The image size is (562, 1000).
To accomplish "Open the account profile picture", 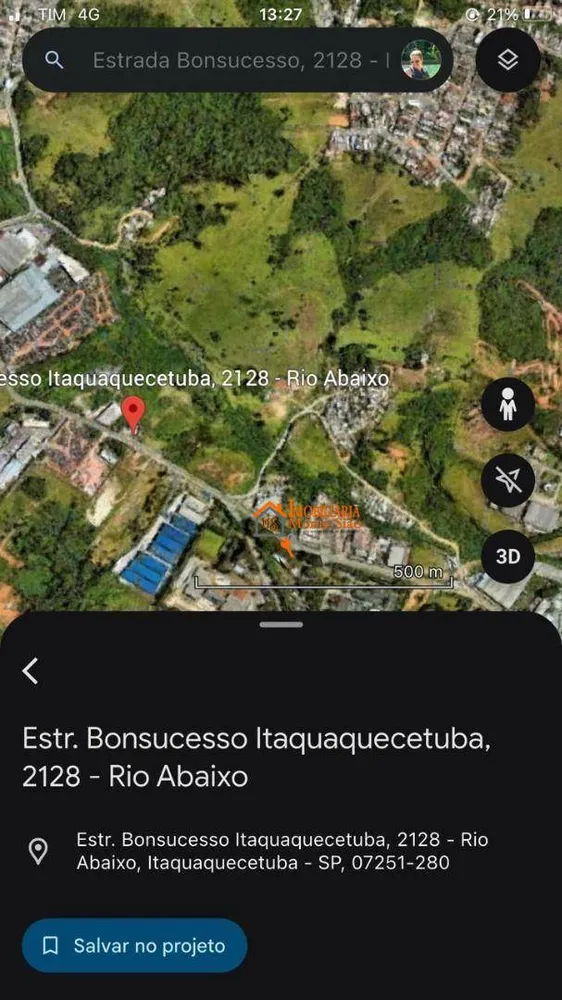I will click(x=421, y=61).
